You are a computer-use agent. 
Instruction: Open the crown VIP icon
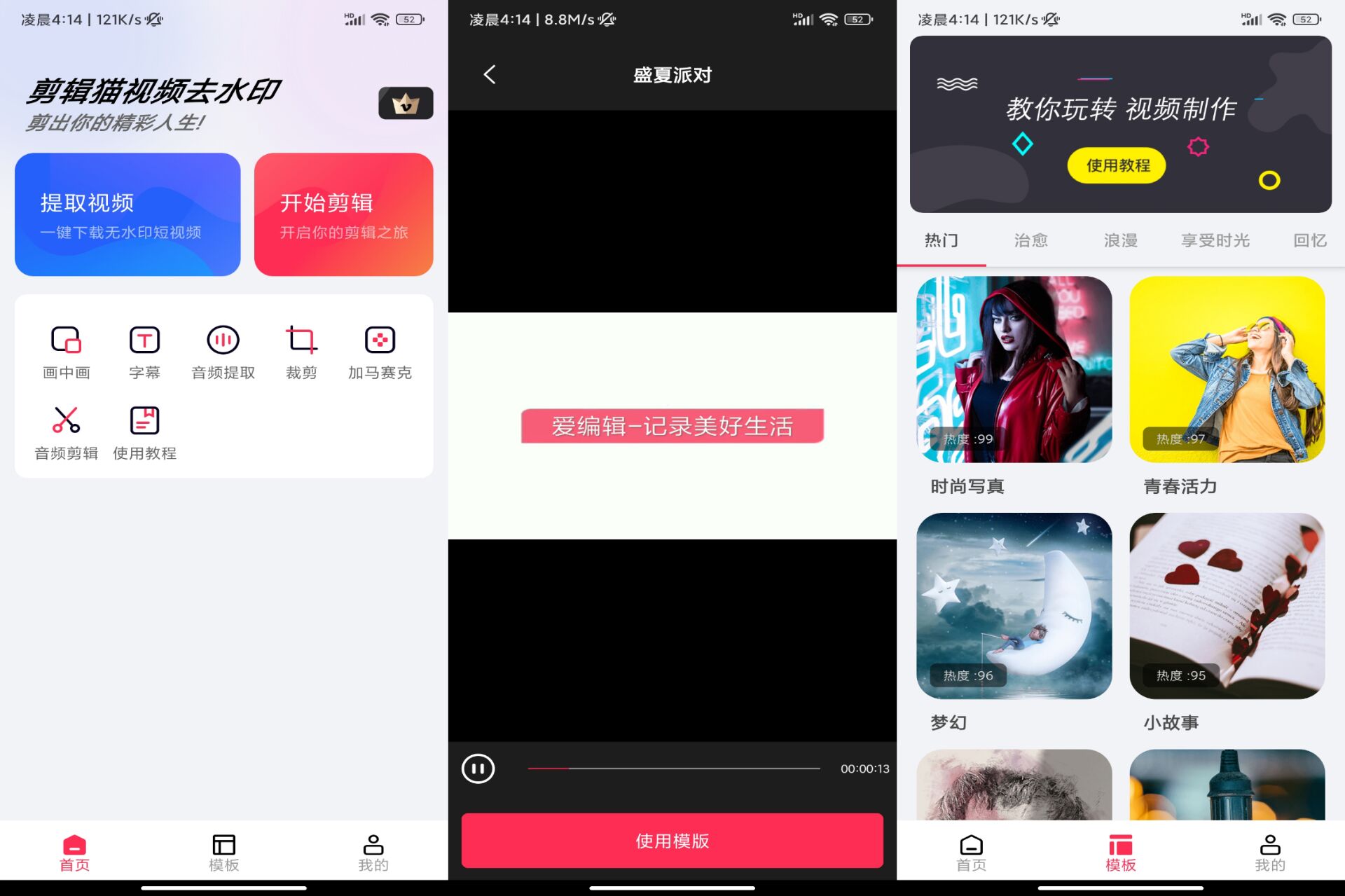(x=406, y=104)
